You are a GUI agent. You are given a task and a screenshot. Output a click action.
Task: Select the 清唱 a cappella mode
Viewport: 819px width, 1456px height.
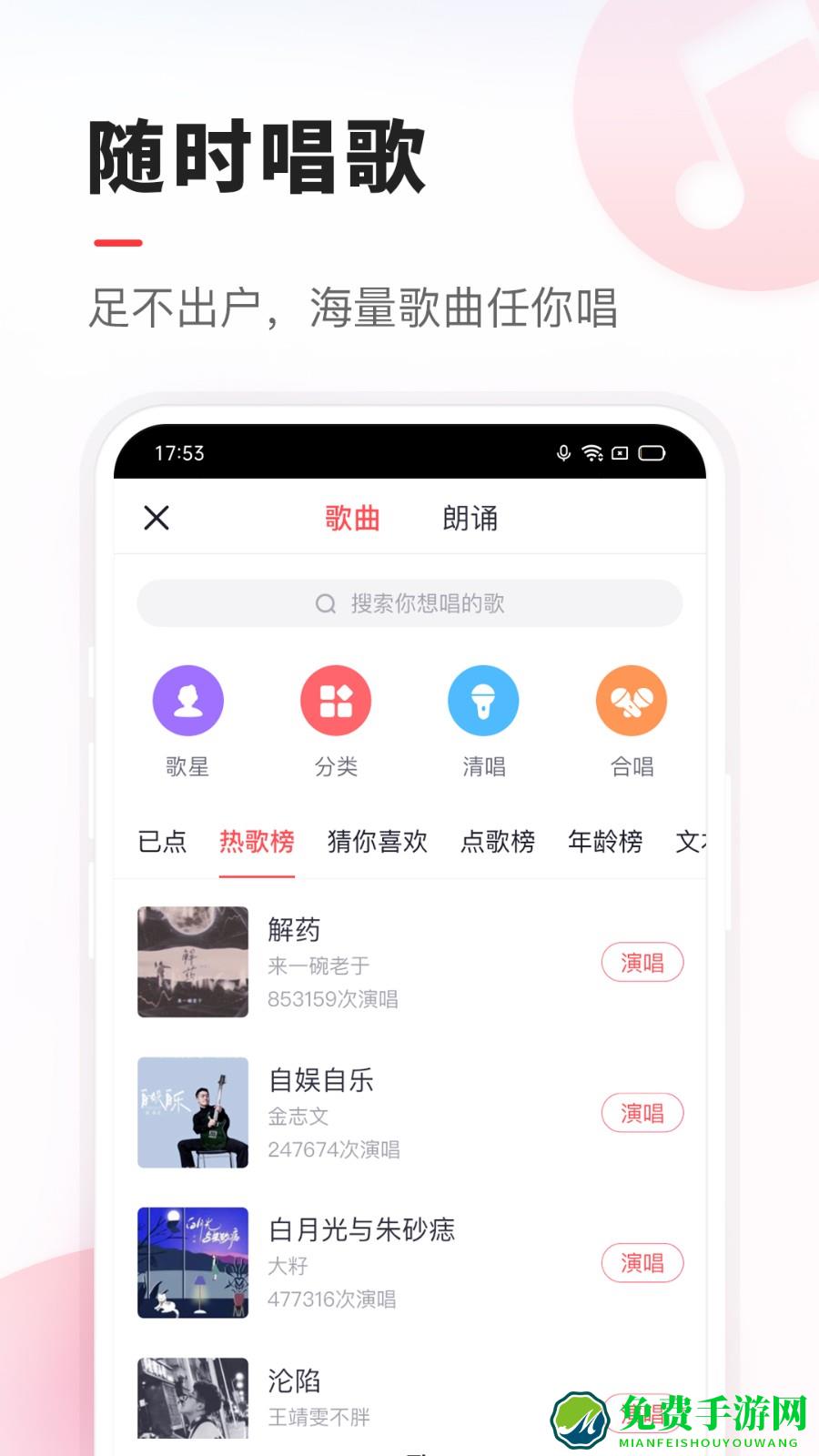(483, 719)
